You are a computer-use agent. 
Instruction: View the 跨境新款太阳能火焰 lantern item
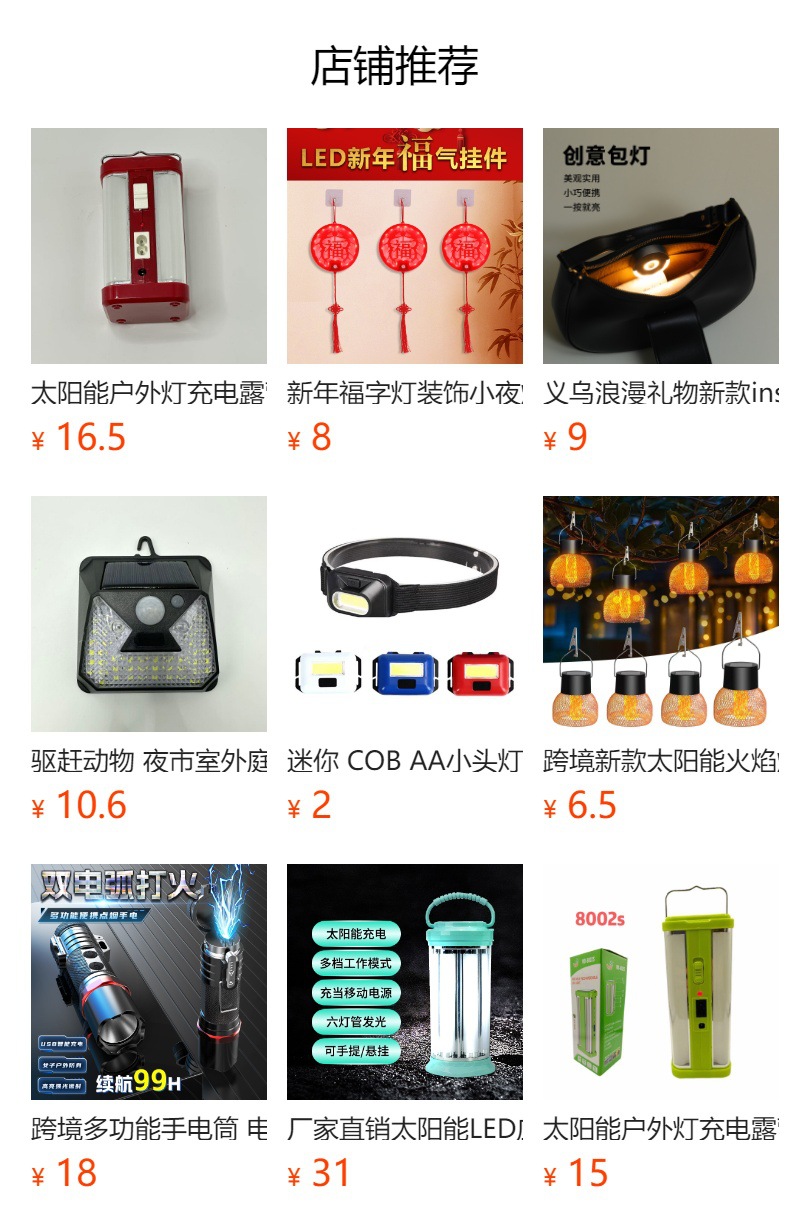[661, 614]
